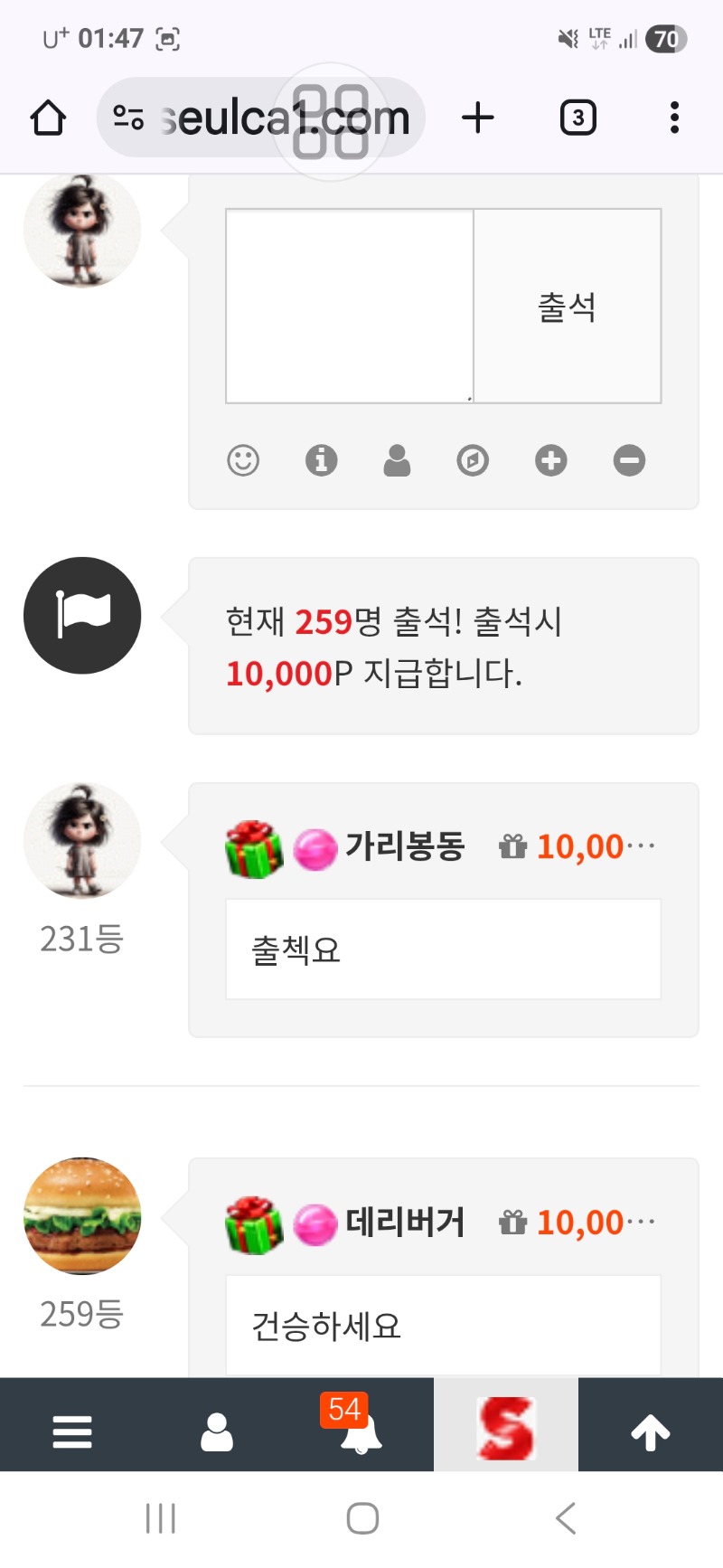Focus the attendance comment text box

[x=349, y=307]
